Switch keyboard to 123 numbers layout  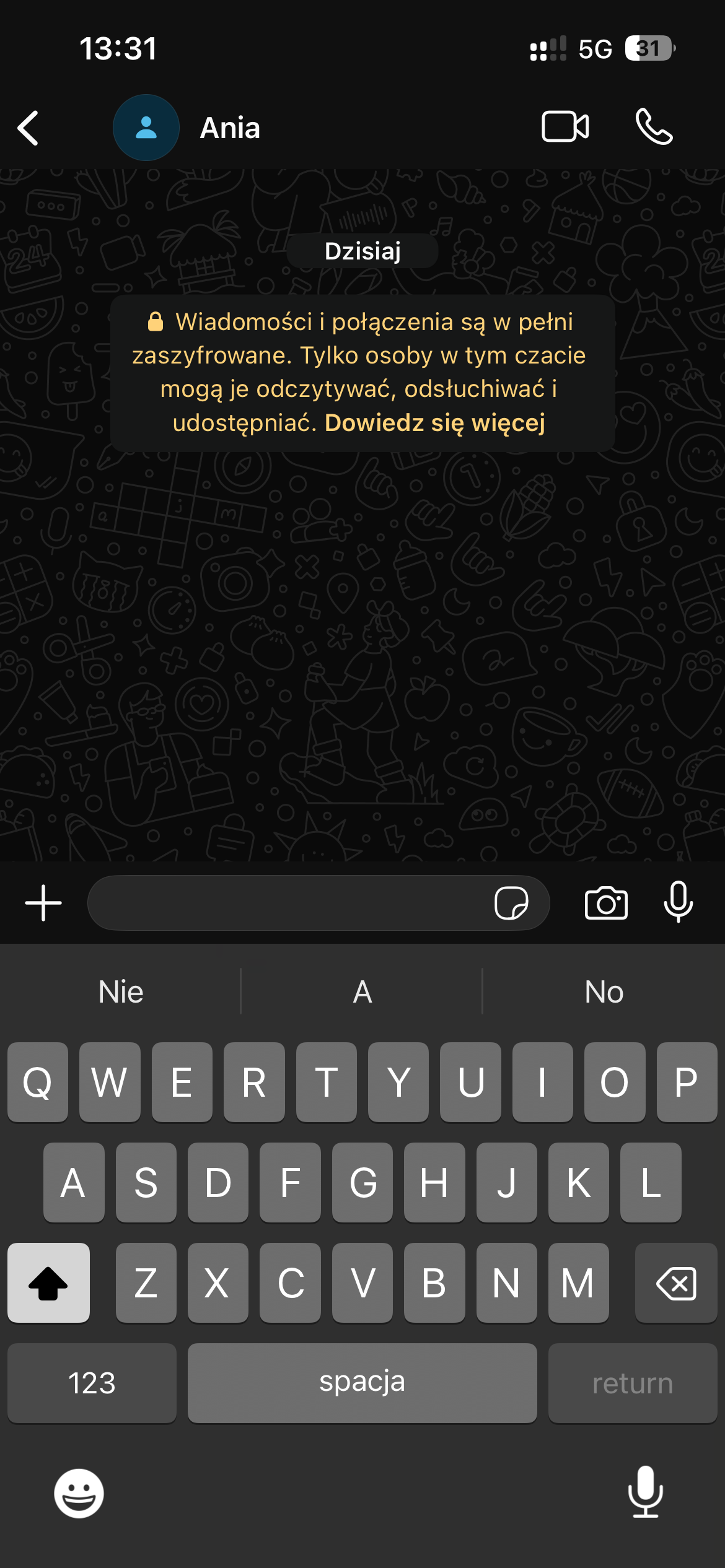tap(92, 1383)
